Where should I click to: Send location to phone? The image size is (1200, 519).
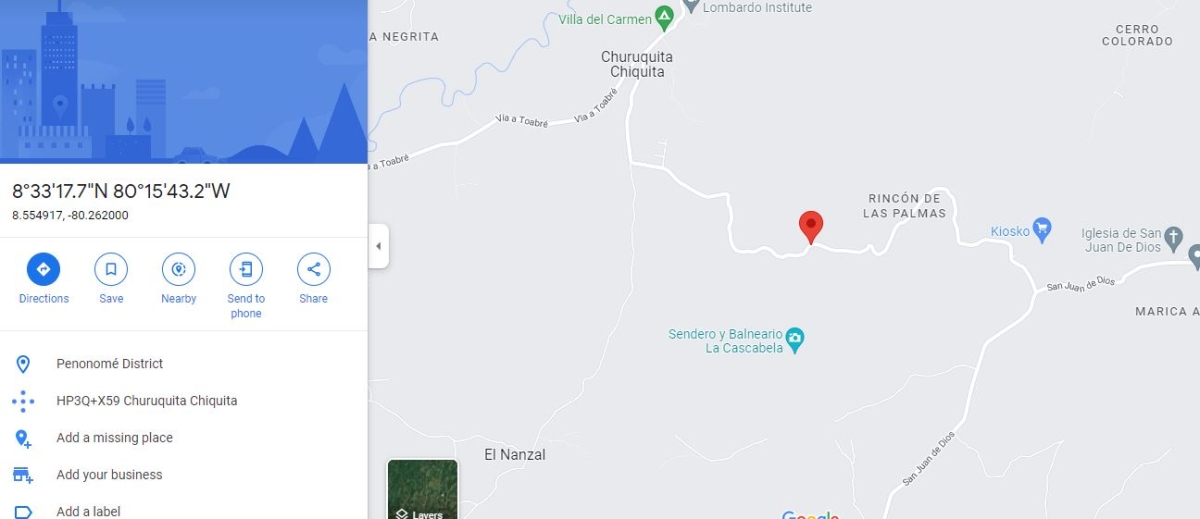(246, 270)
